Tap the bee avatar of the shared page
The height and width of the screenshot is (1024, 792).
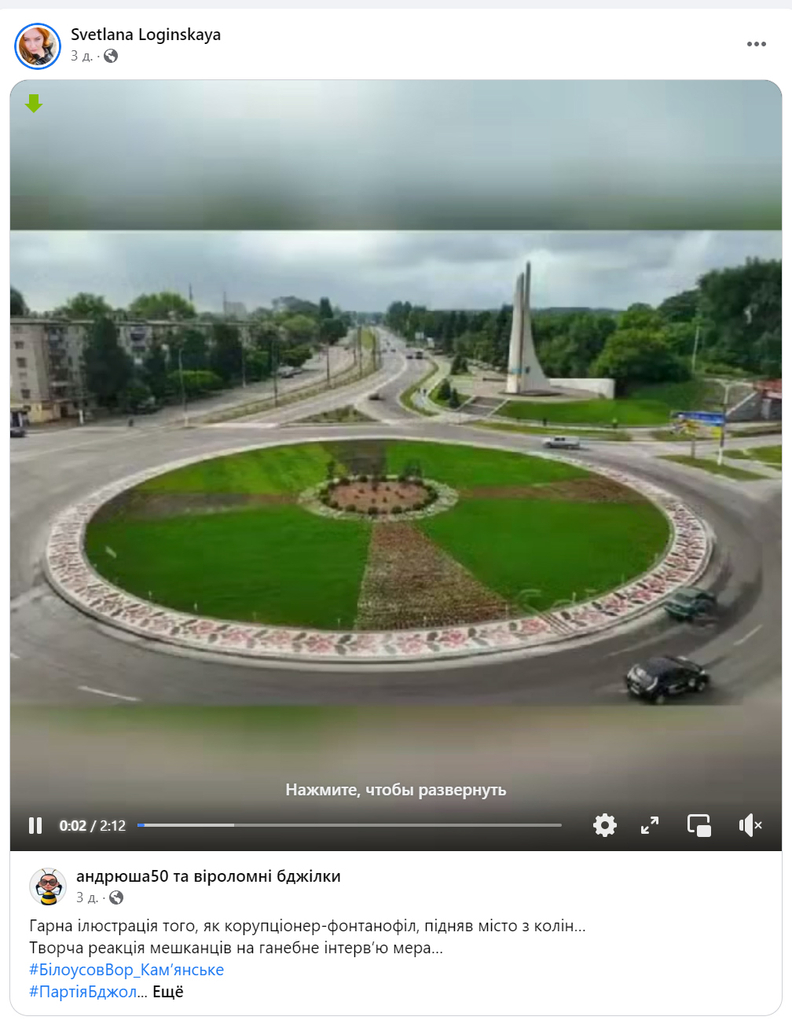(47, 886)
